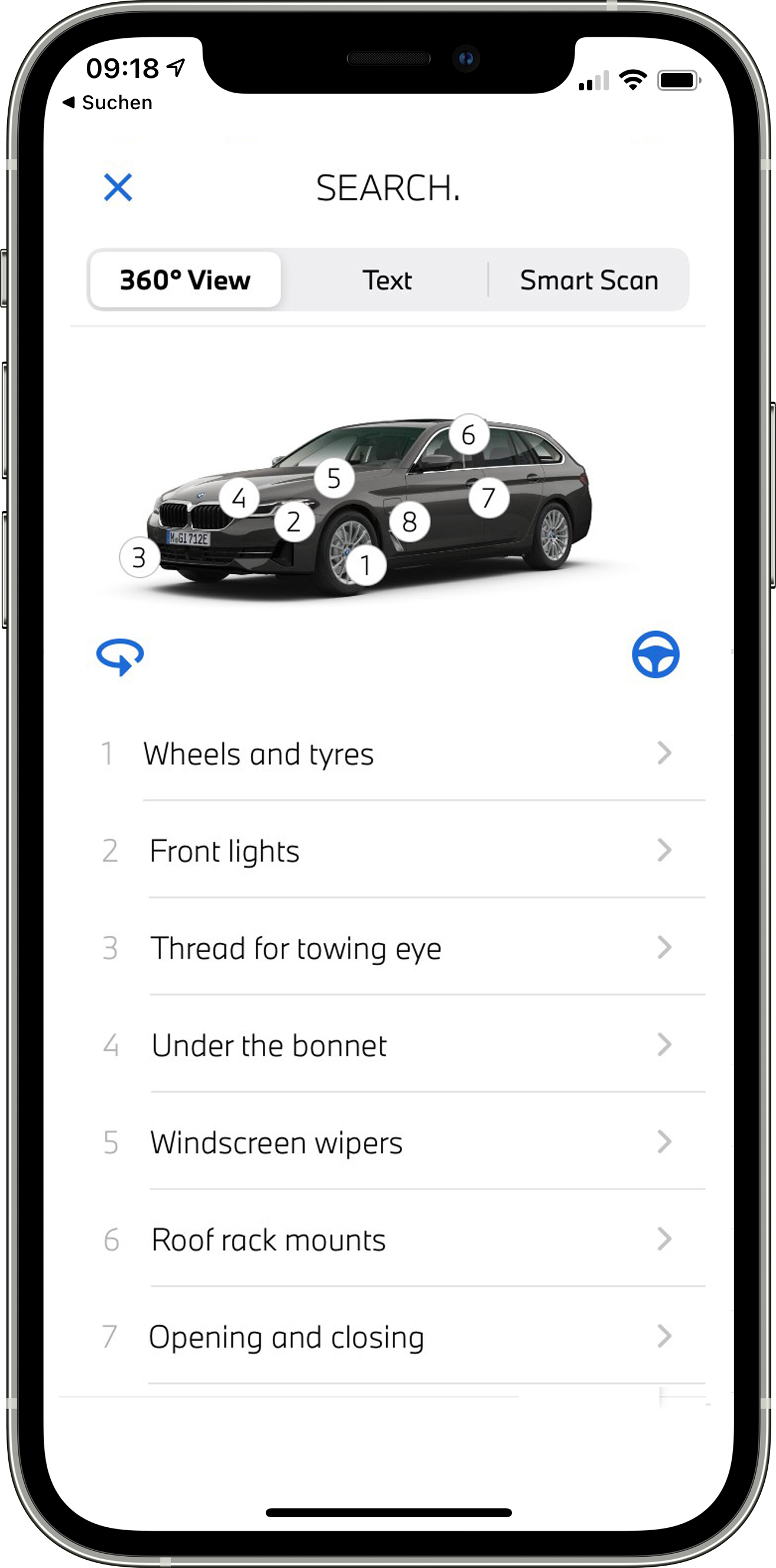The height and width of the screenshot is (1568, 776).
Task: Return to Suchen via status bar back
Action: (108, 102)
